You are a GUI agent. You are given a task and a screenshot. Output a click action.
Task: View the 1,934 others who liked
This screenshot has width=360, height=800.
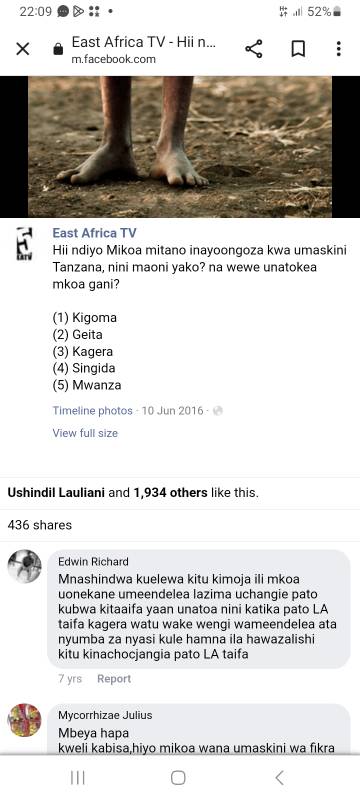click(x=170, y=493)
